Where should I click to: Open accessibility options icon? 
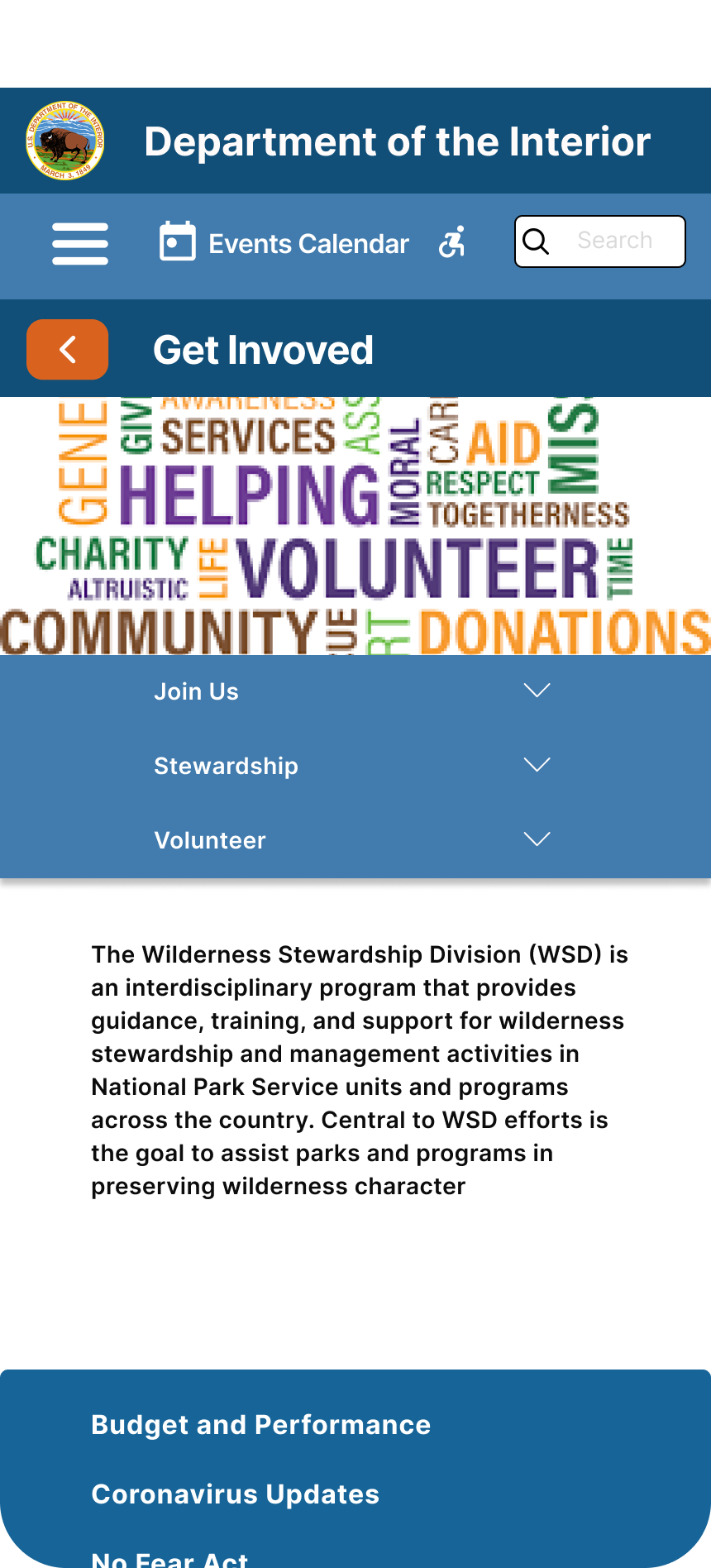pyautogui.click(x=452, y=242)
